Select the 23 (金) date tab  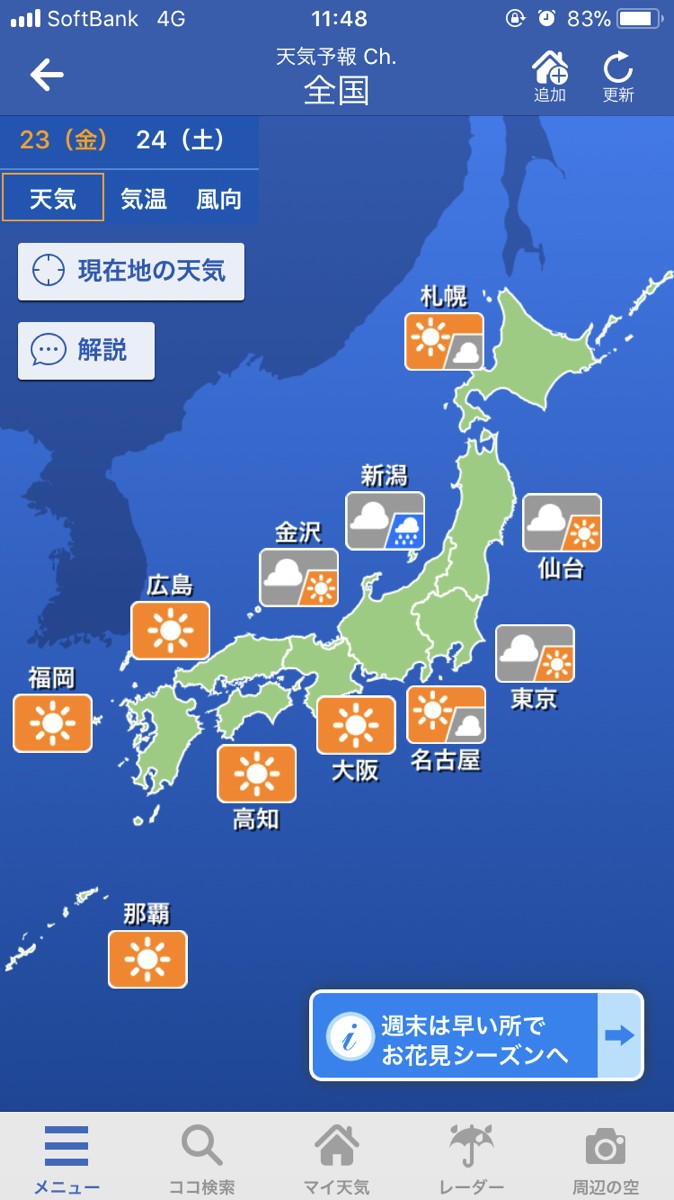tap(64, 140)
